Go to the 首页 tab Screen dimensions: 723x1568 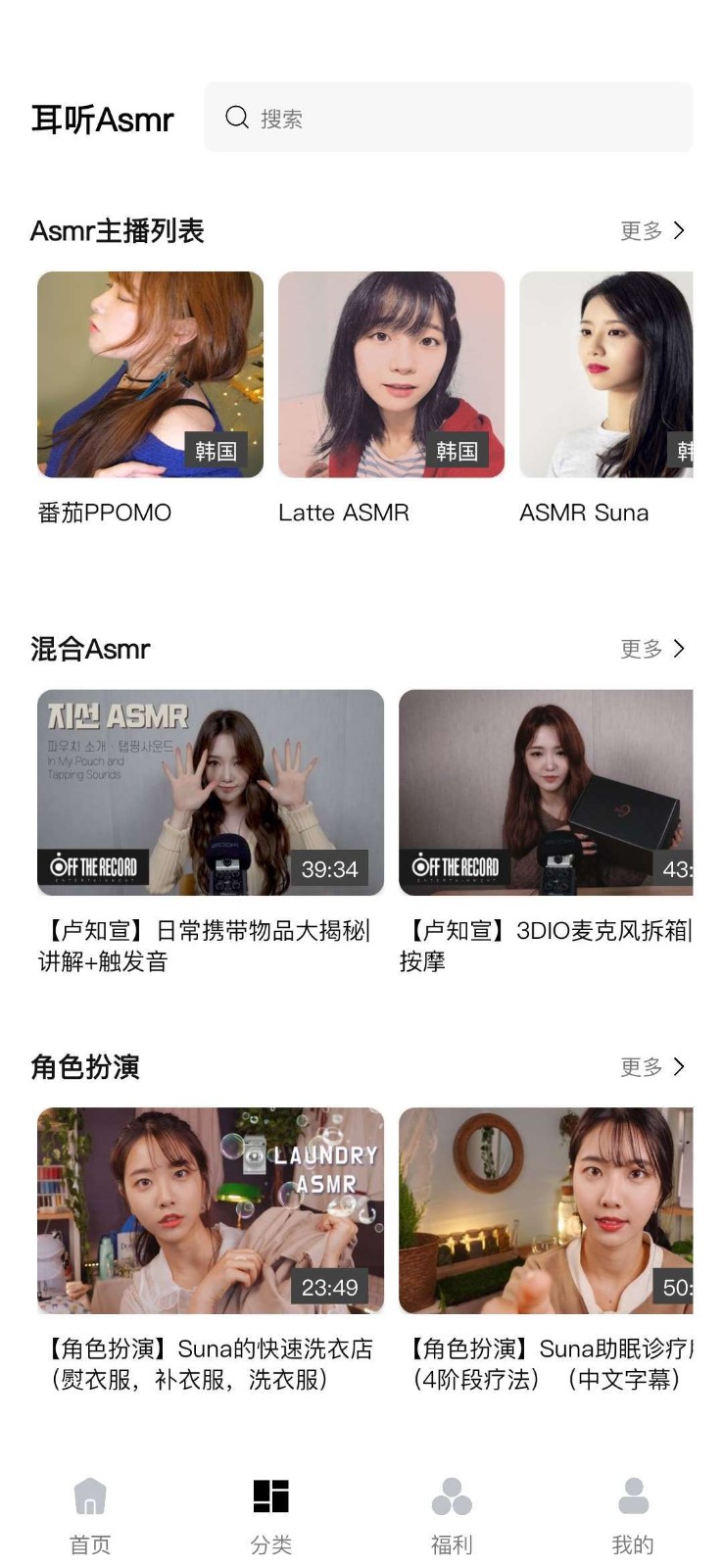[x=90, y=1515]
